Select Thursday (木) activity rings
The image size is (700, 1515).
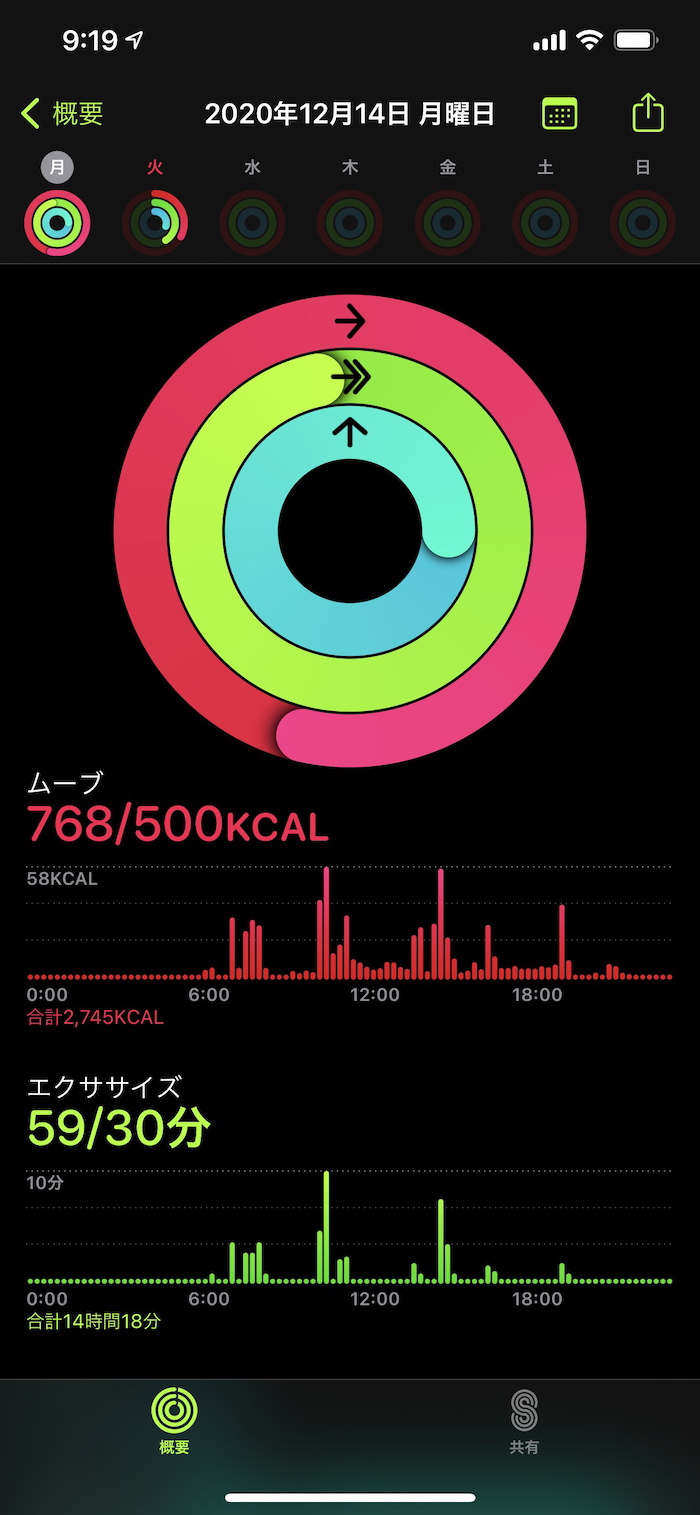(x=350, y=205)
